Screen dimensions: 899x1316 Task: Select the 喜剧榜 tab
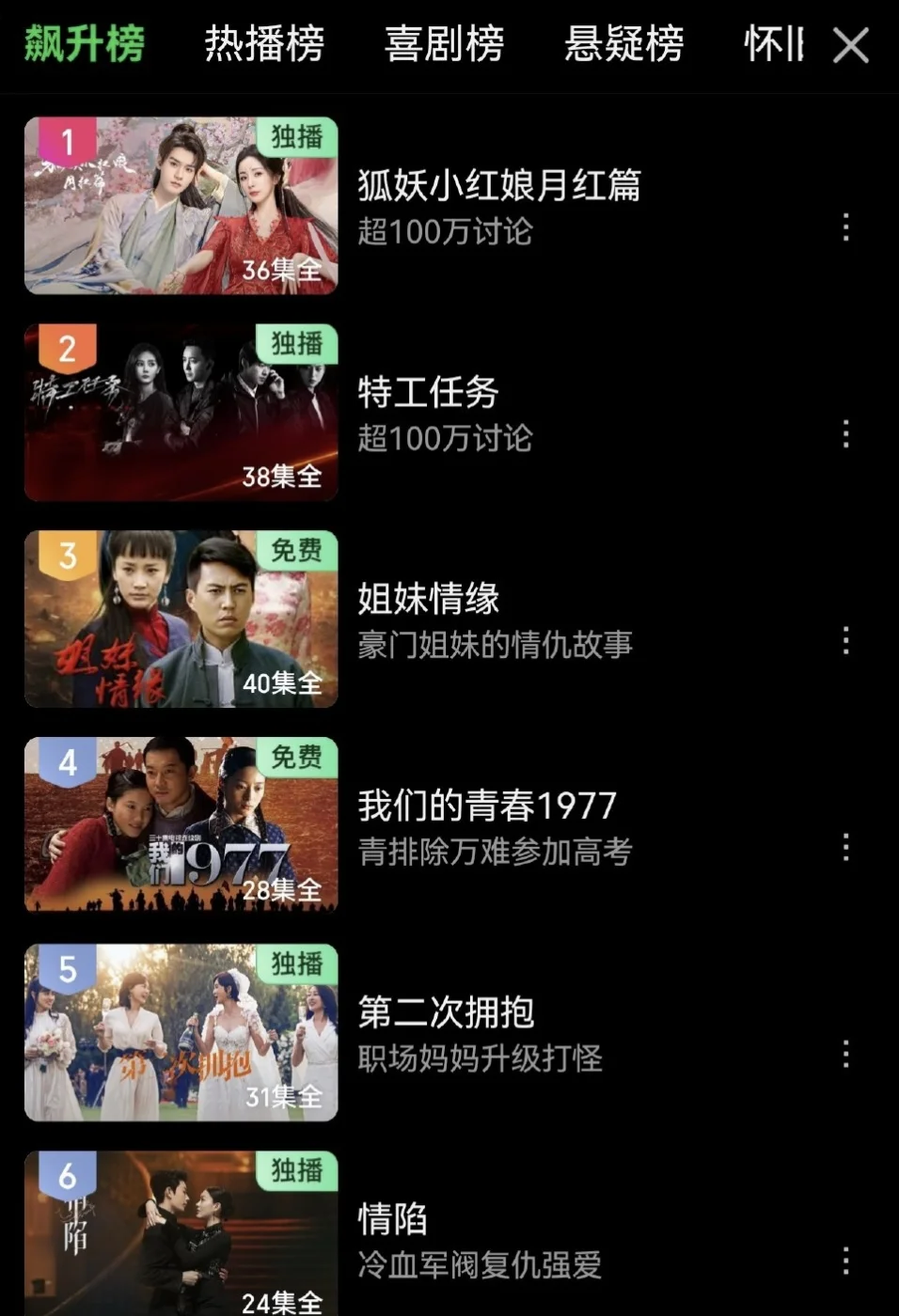click(444, 43)
